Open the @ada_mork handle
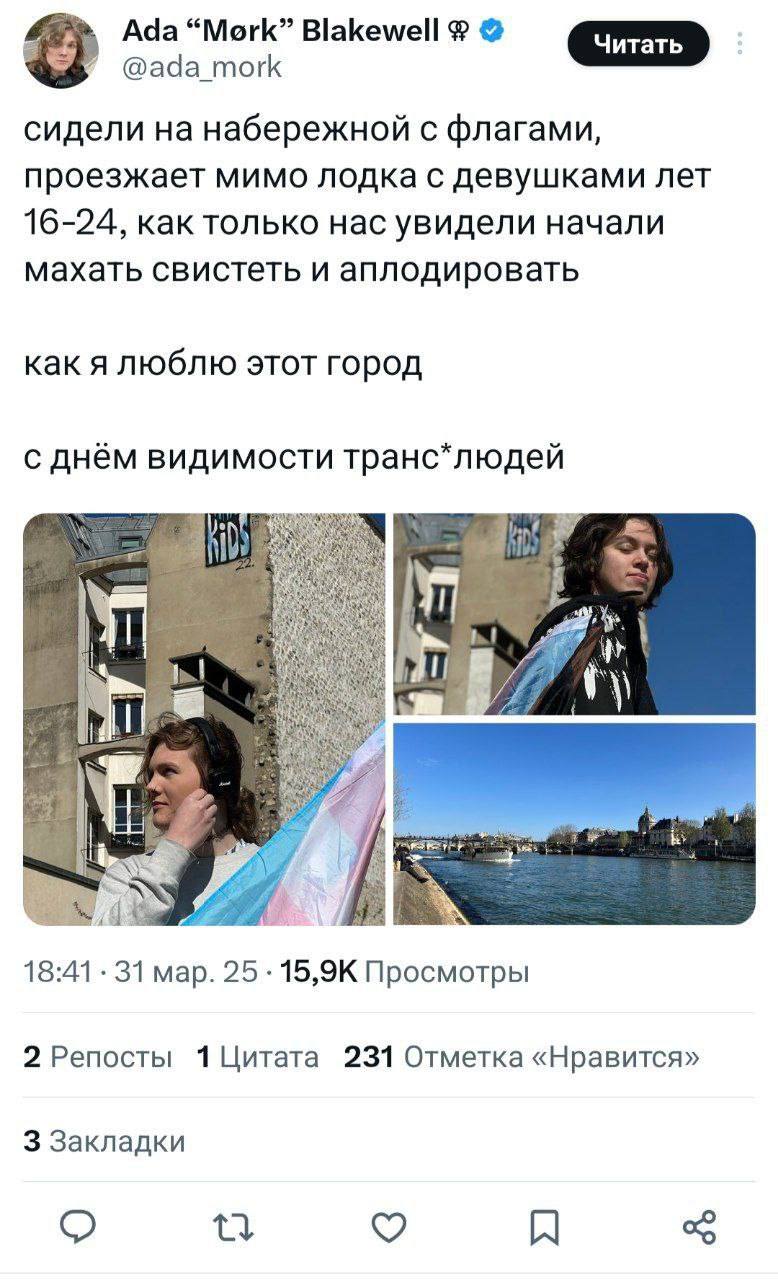Viewport: 778px width, 1280px height. point(201,67)
